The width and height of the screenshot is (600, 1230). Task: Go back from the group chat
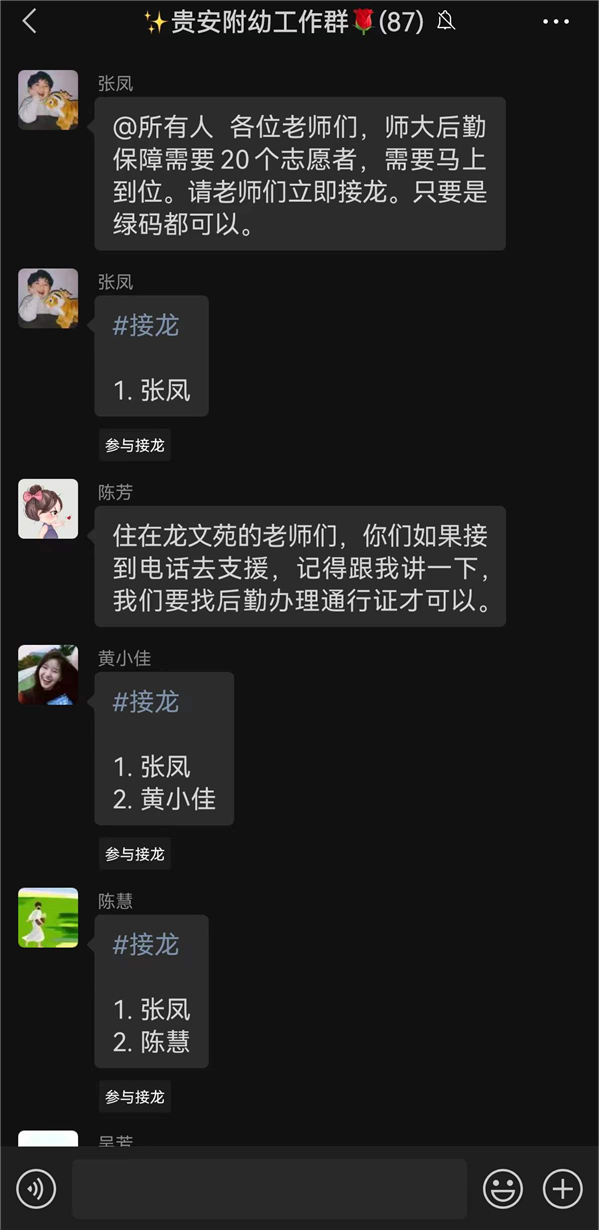tap(29, 21)
